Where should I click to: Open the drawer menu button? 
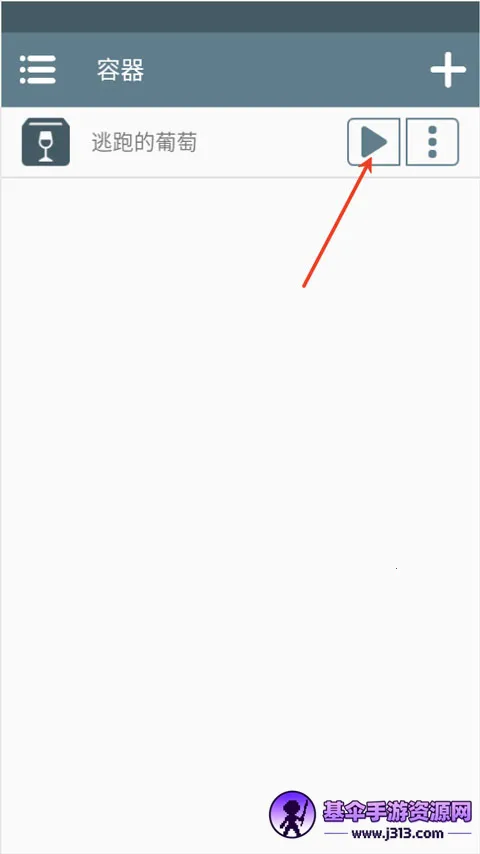tap(38, 70)
